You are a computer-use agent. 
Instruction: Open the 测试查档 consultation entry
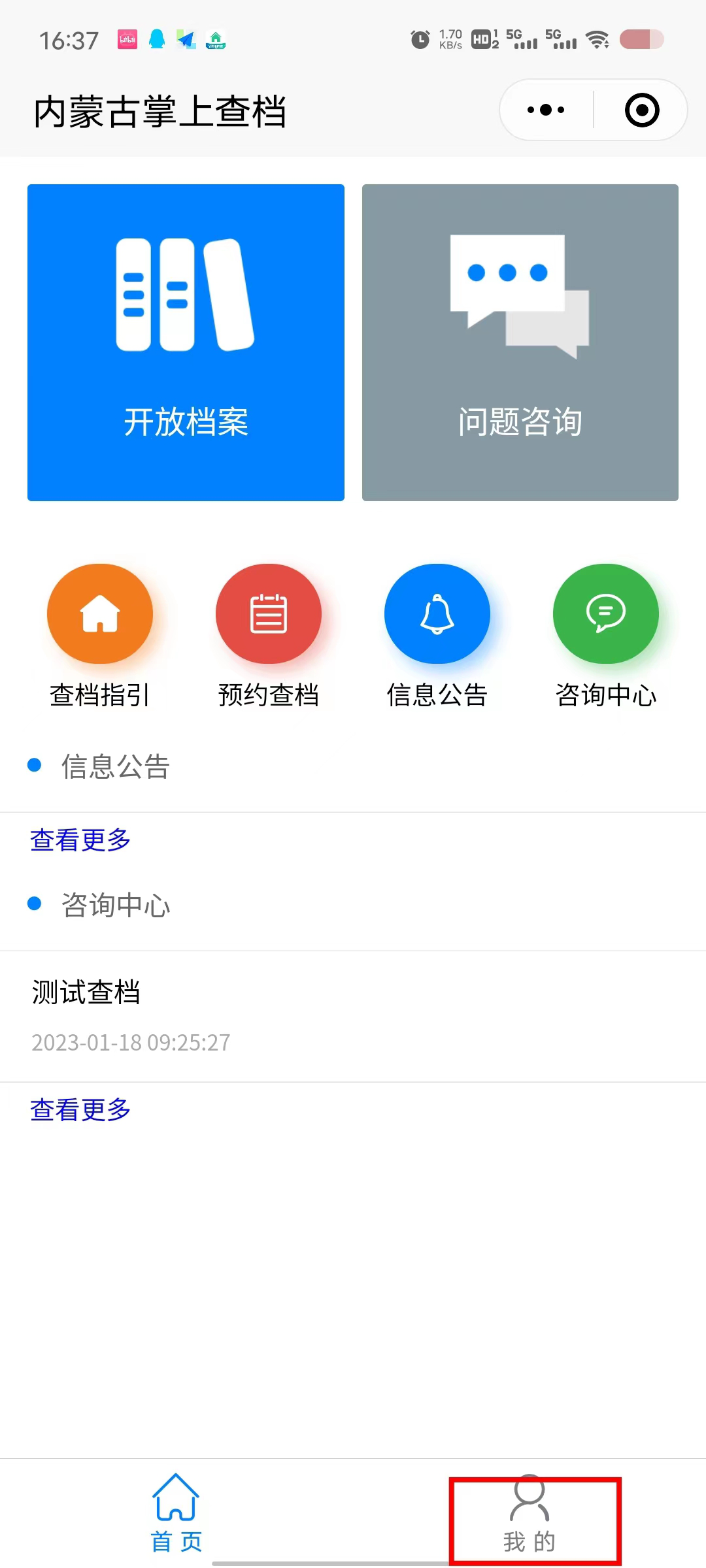353,1016
